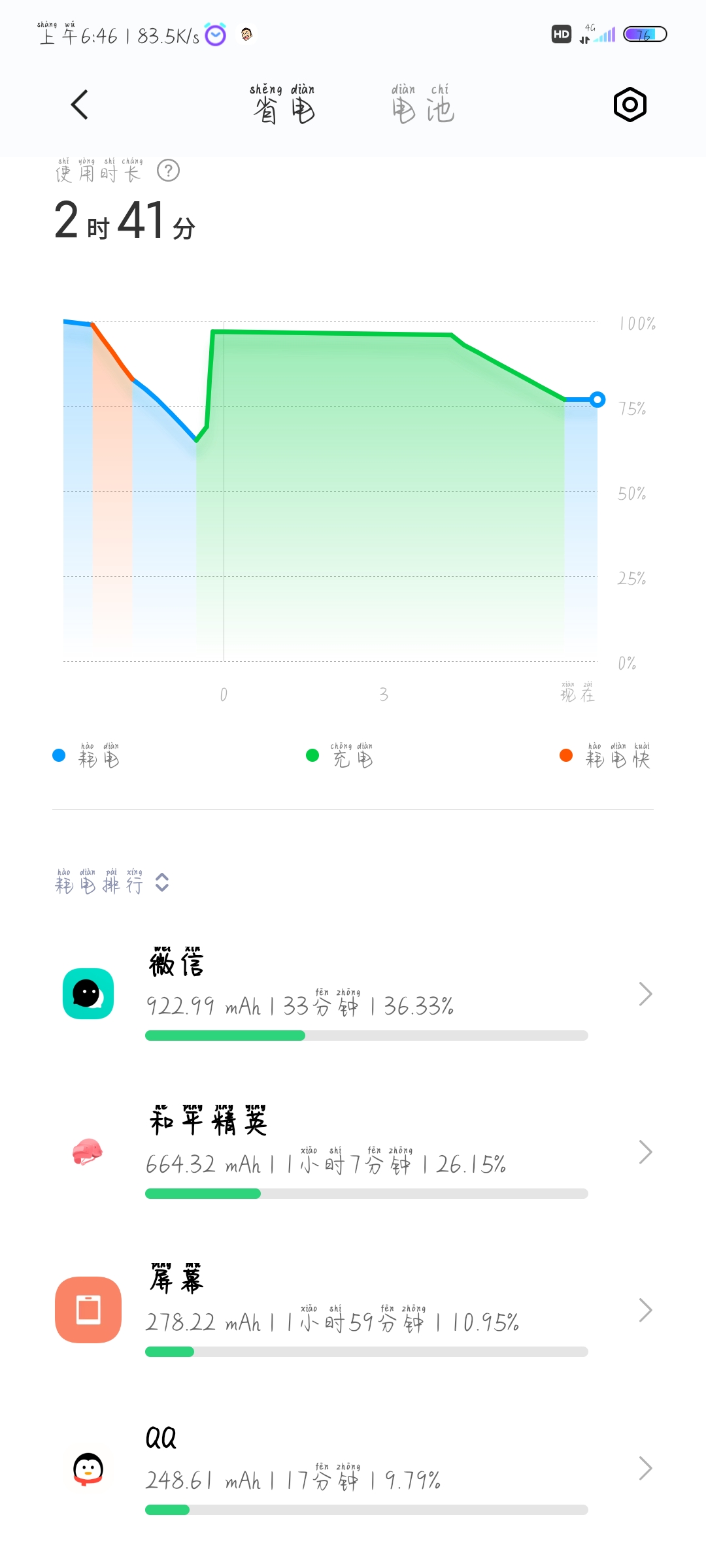The image size is (706, 1568).
Task: Open battery settings hexagon icon
Action: coord(630,105)
